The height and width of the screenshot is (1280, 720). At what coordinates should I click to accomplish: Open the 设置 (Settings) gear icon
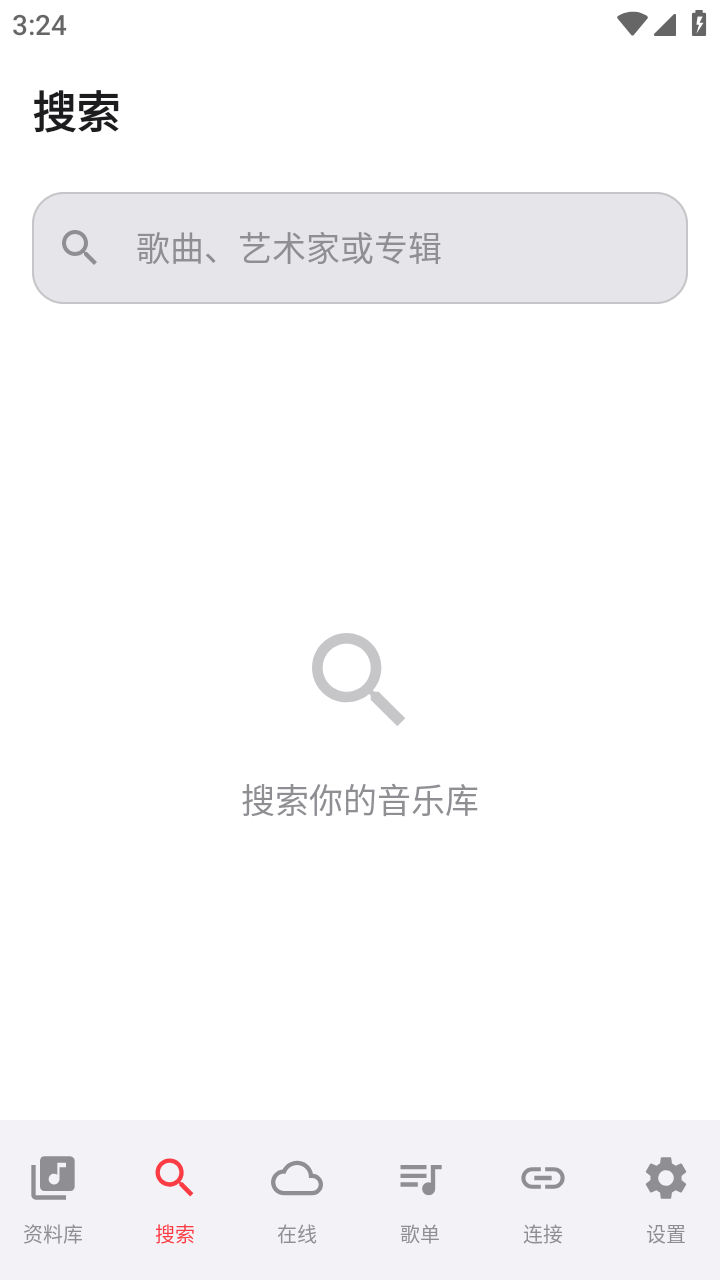665,1178
